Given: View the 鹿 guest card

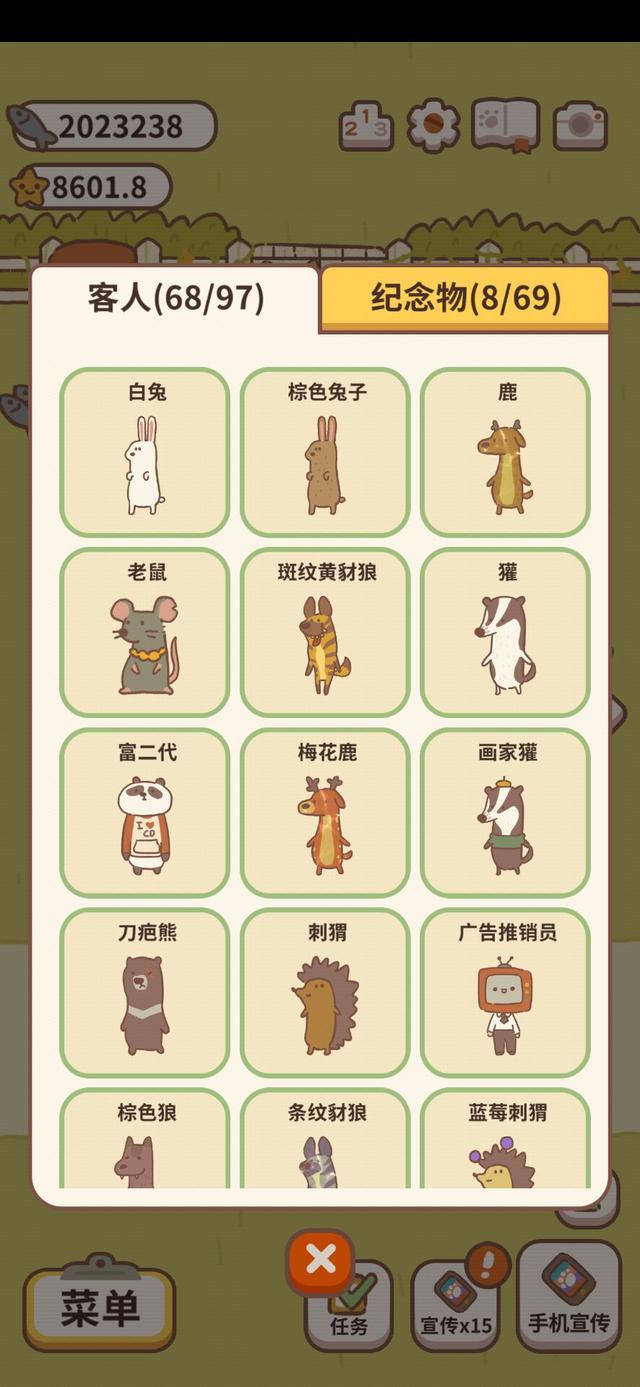Looking at the screenshot, I should point(505,452).
